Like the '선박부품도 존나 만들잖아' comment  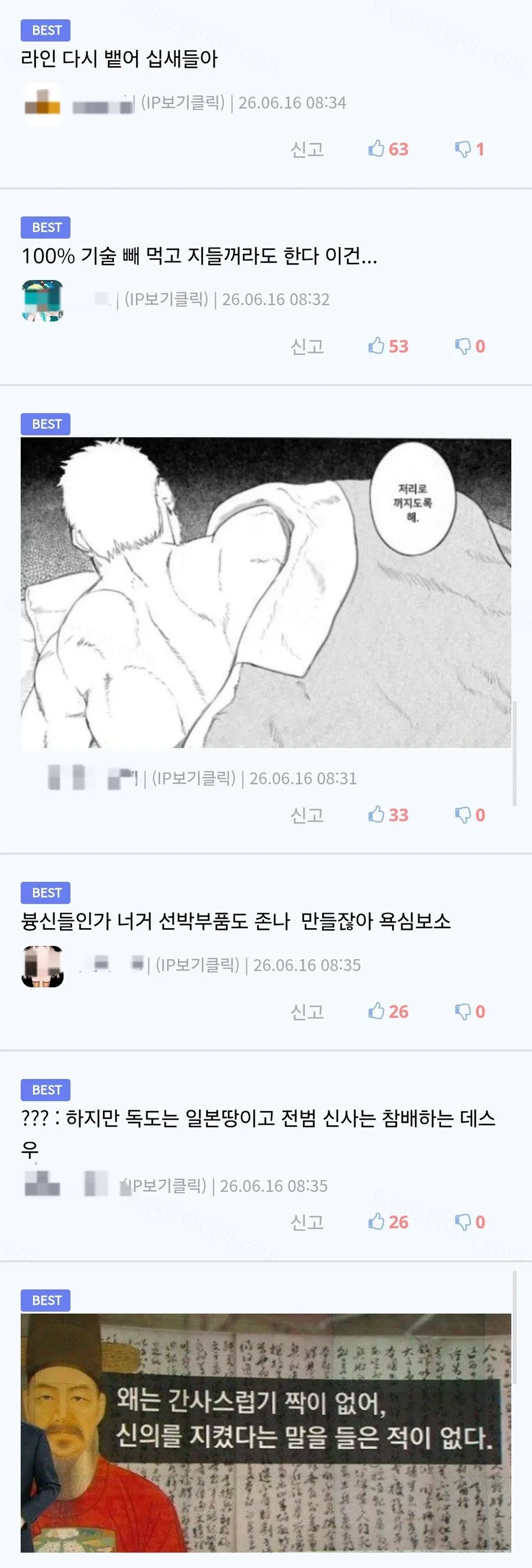click(388, 1011)
